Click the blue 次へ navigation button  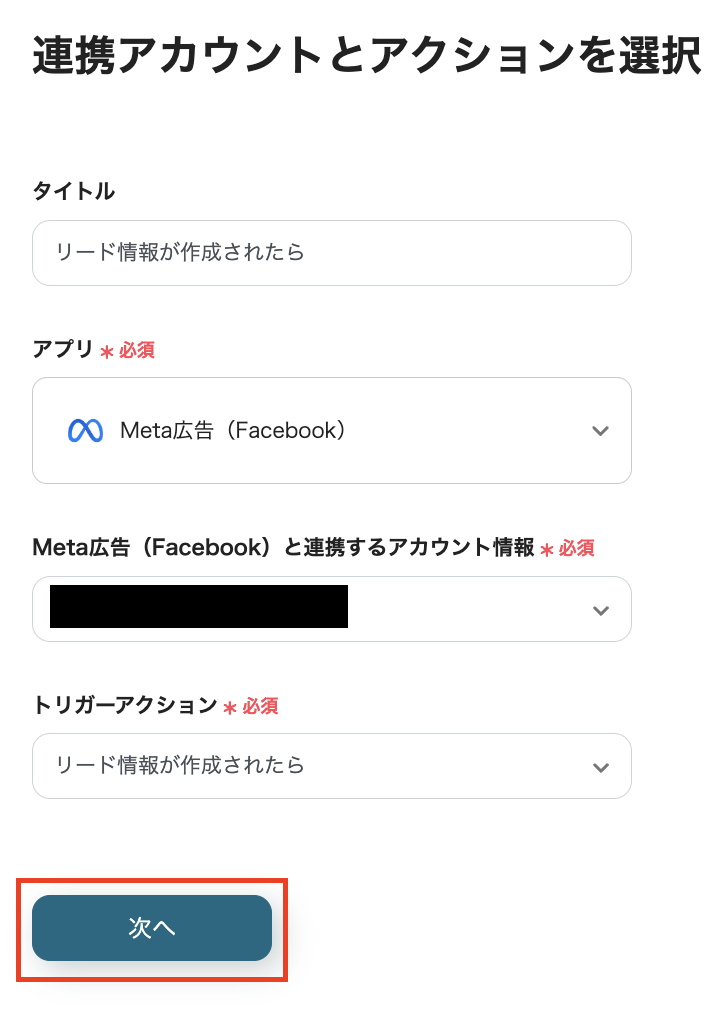pos(151,928)
